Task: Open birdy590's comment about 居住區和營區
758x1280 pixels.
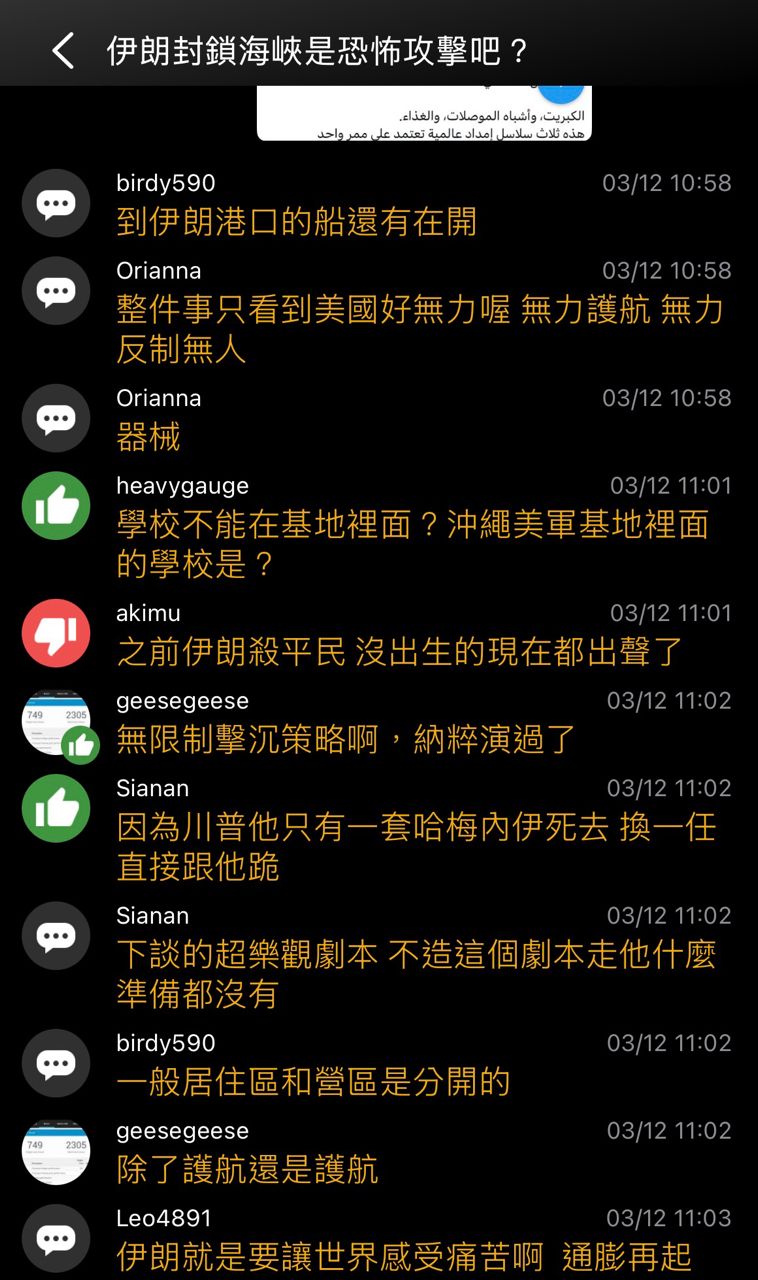Action: 314,1081
